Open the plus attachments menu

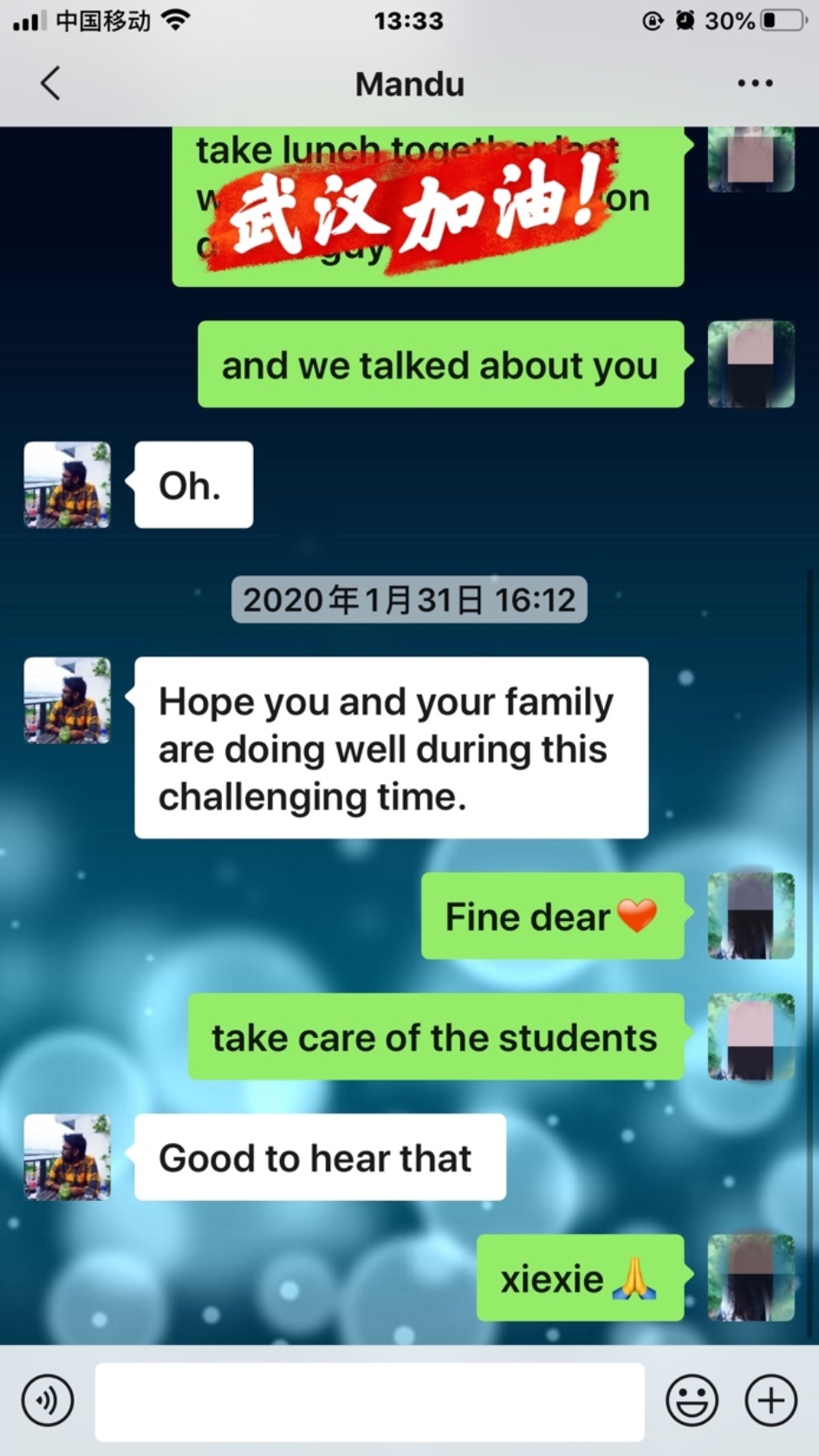coord(770,1401)
